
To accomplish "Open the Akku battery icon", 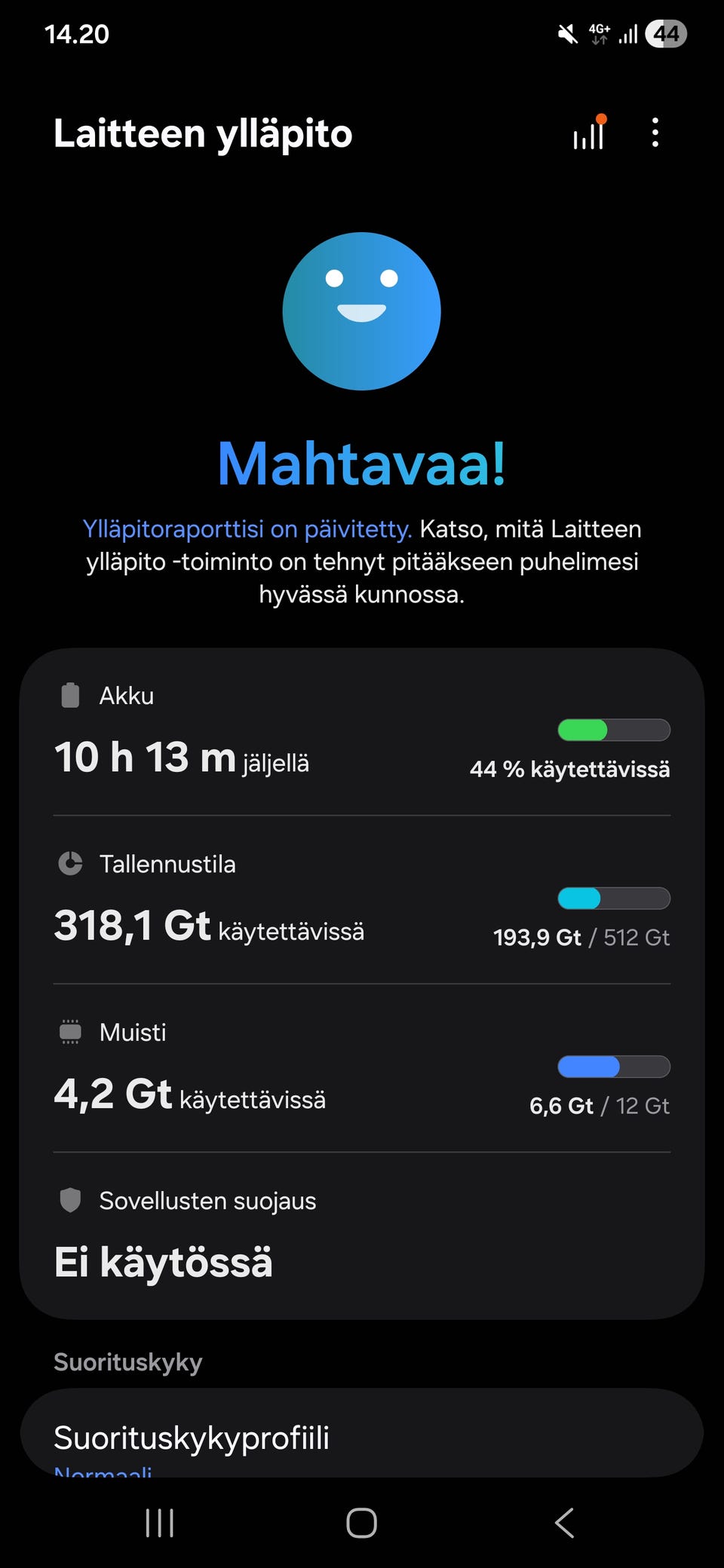I will (70, 695).
